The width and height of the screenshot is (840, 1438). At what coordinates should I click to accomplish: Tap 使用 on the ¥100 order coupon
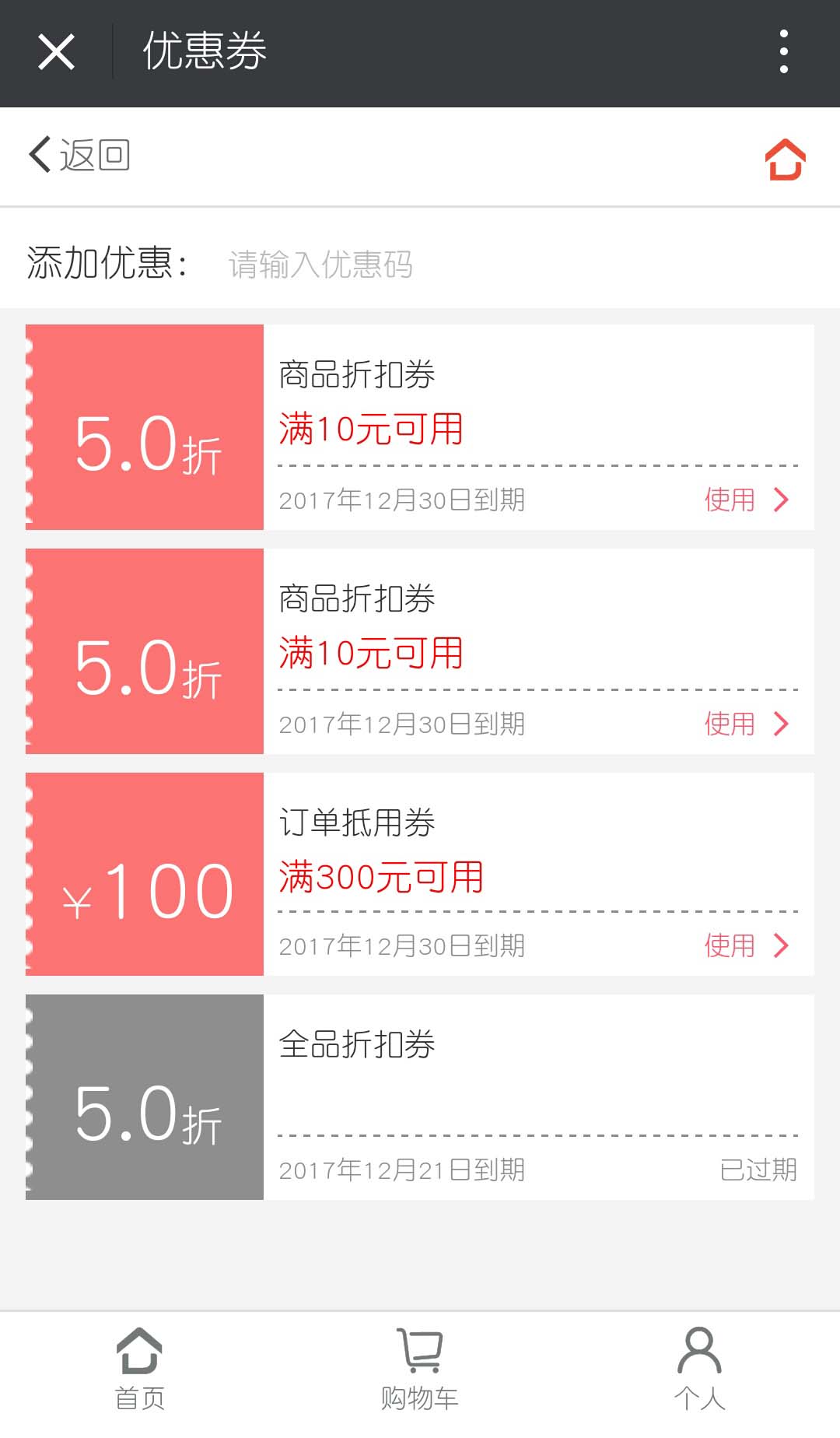(x=729, y=946)
